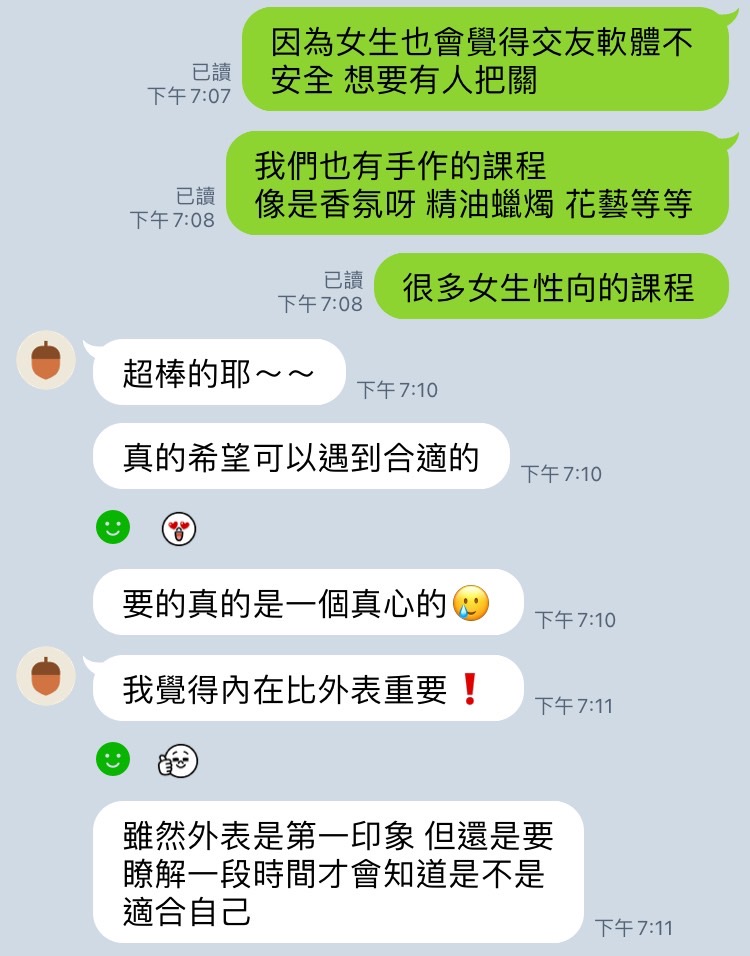
Task: Tap green reaction smiley under 真的希望可以遇到合適的
Action: point(113,527)
